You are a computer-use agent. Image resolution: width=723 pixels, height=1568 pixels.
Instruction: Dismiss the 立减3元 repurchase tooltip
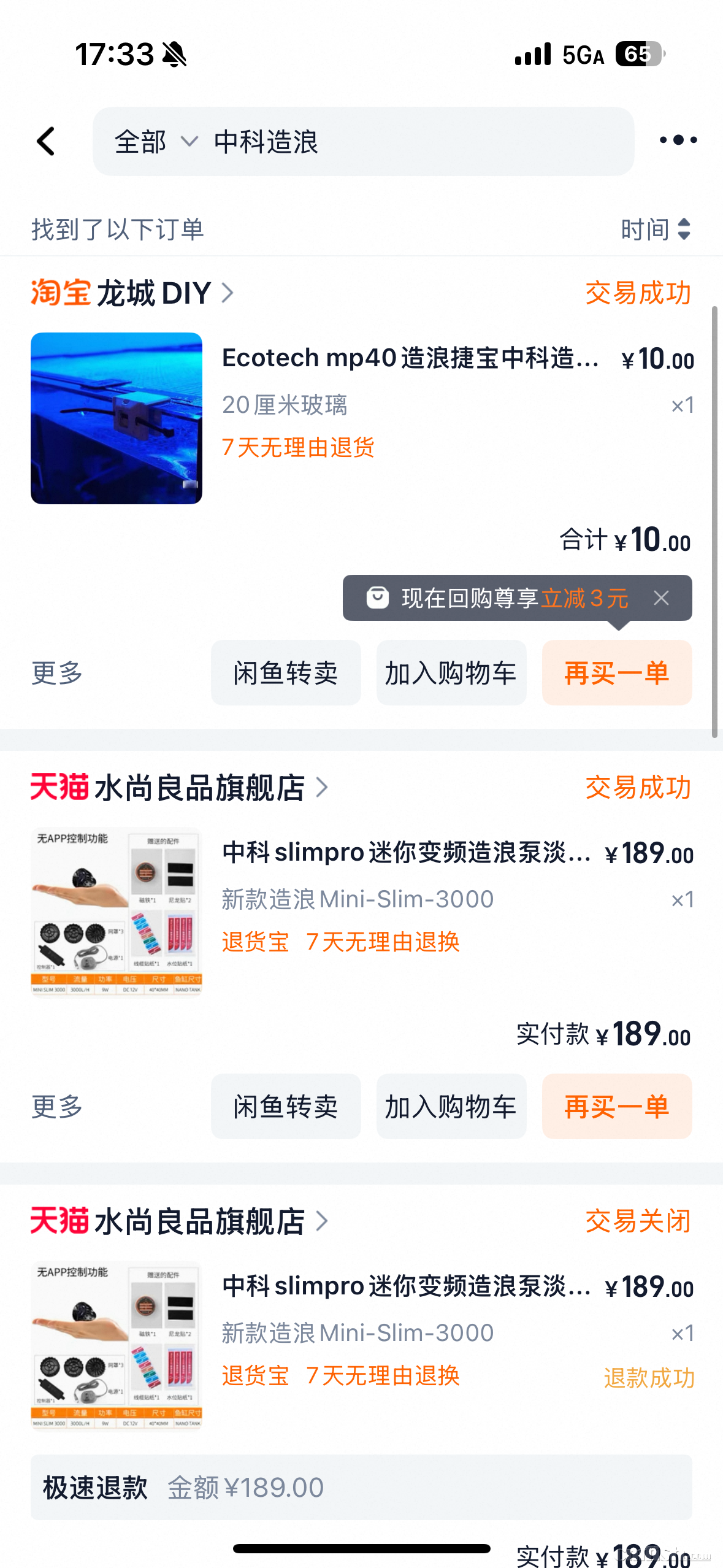[x=661, y=598]
